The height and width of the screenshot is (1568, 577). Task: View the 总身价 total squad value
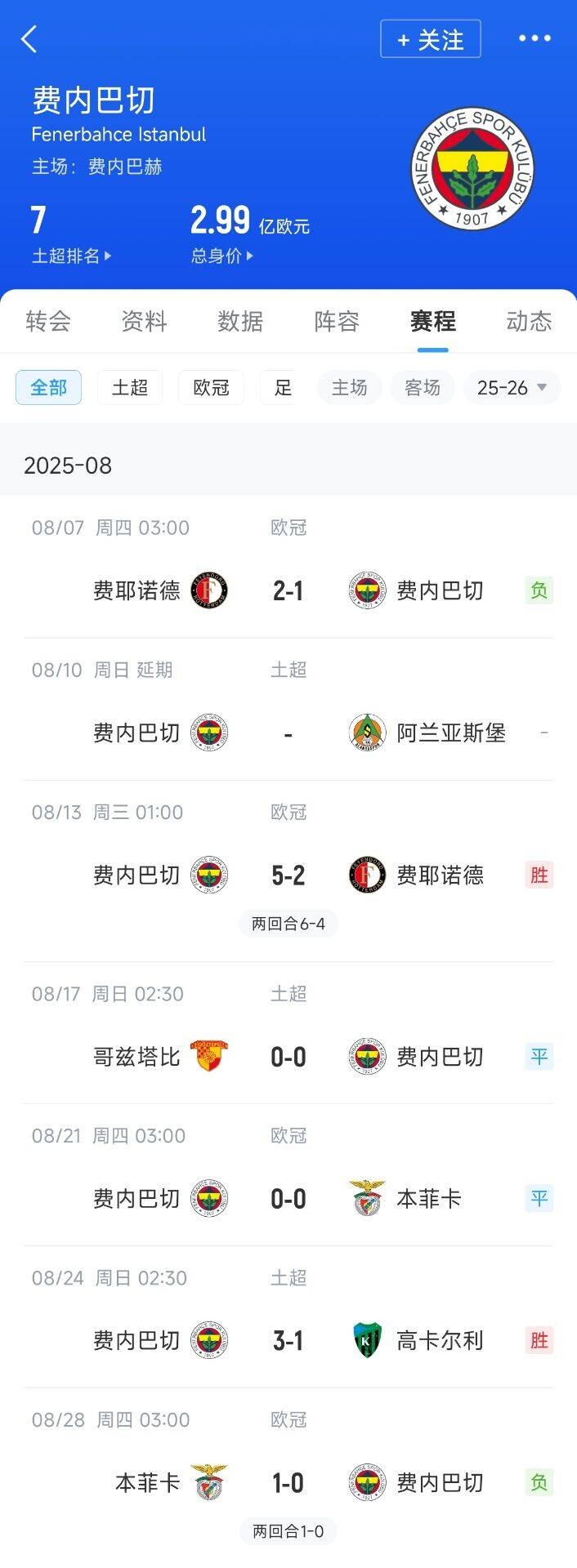coord(221,256)
